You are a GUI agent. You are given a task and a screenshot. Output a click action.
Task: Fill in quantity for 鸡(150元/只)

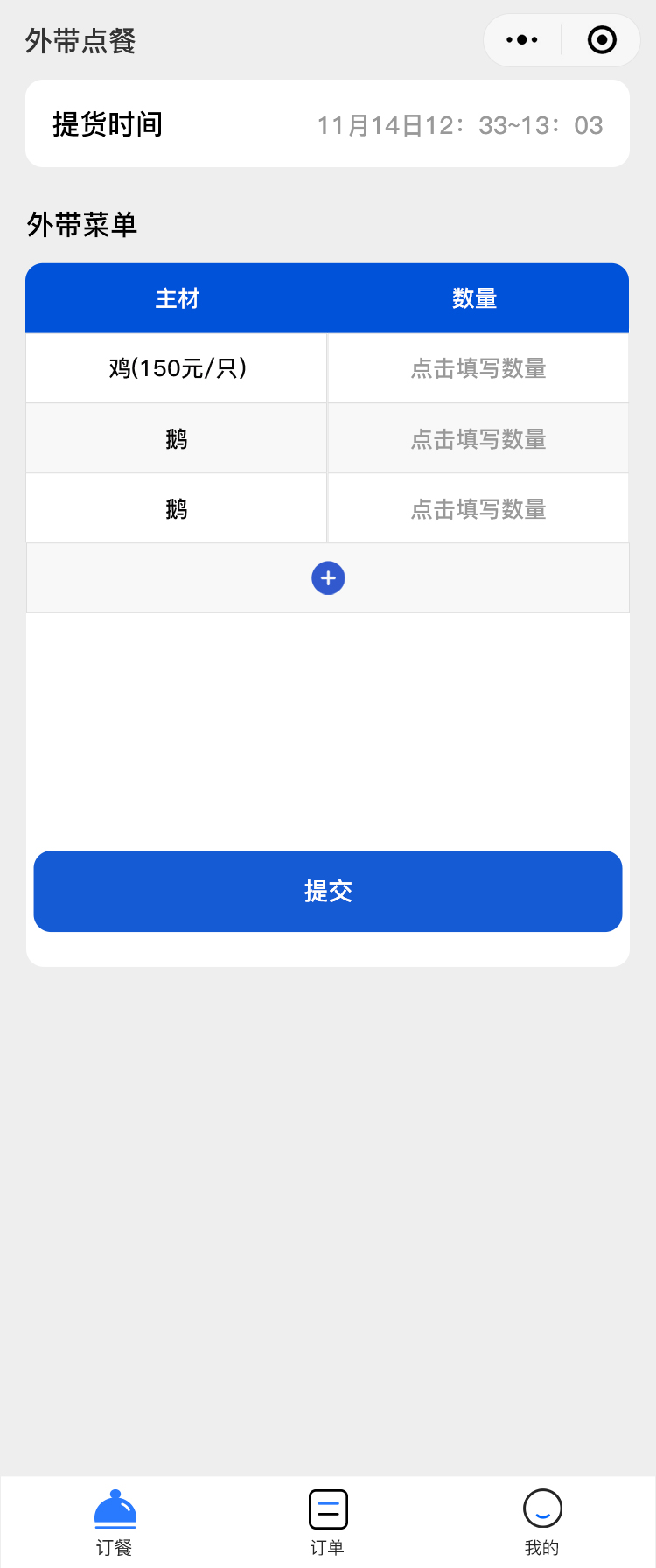tap(478, 368)
